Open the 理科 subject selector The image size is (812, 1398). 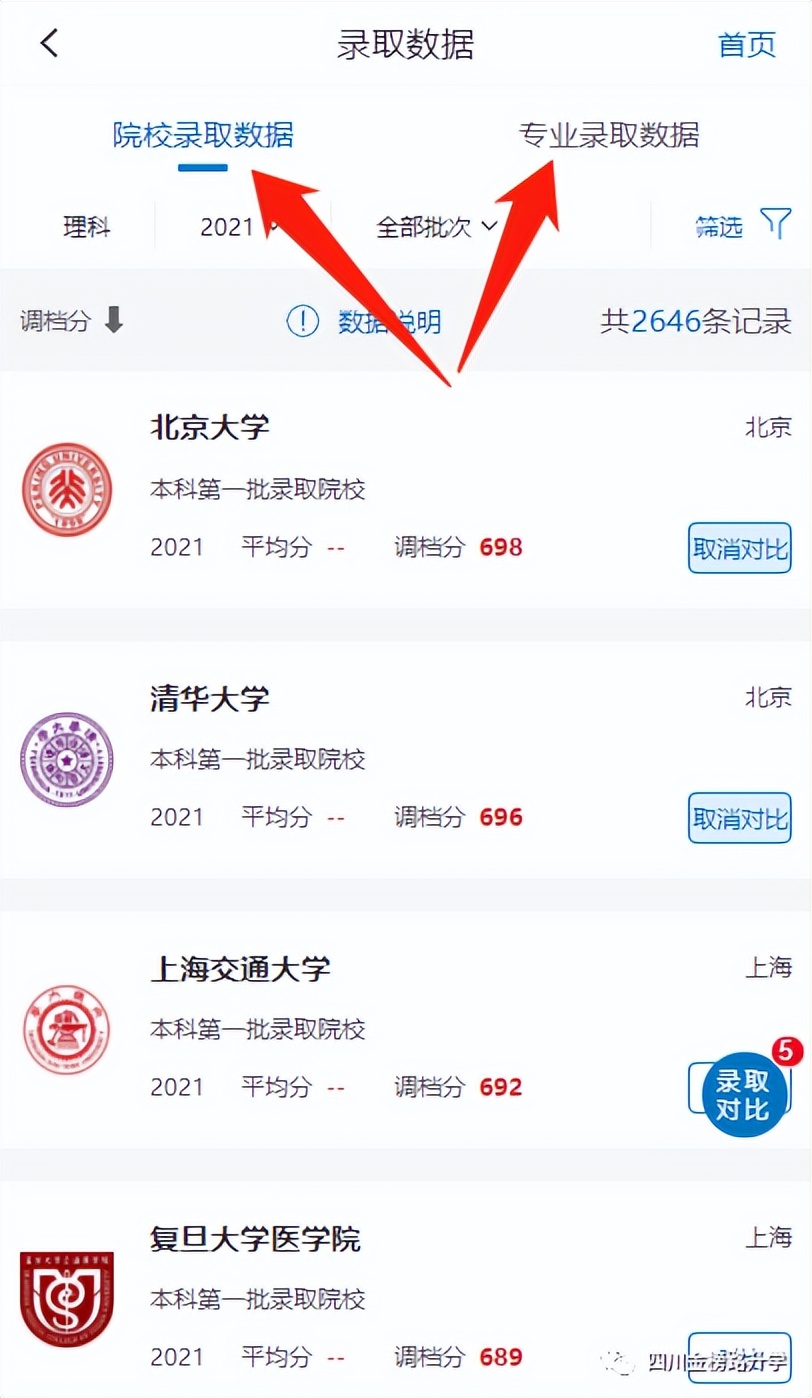coord(88,227)
